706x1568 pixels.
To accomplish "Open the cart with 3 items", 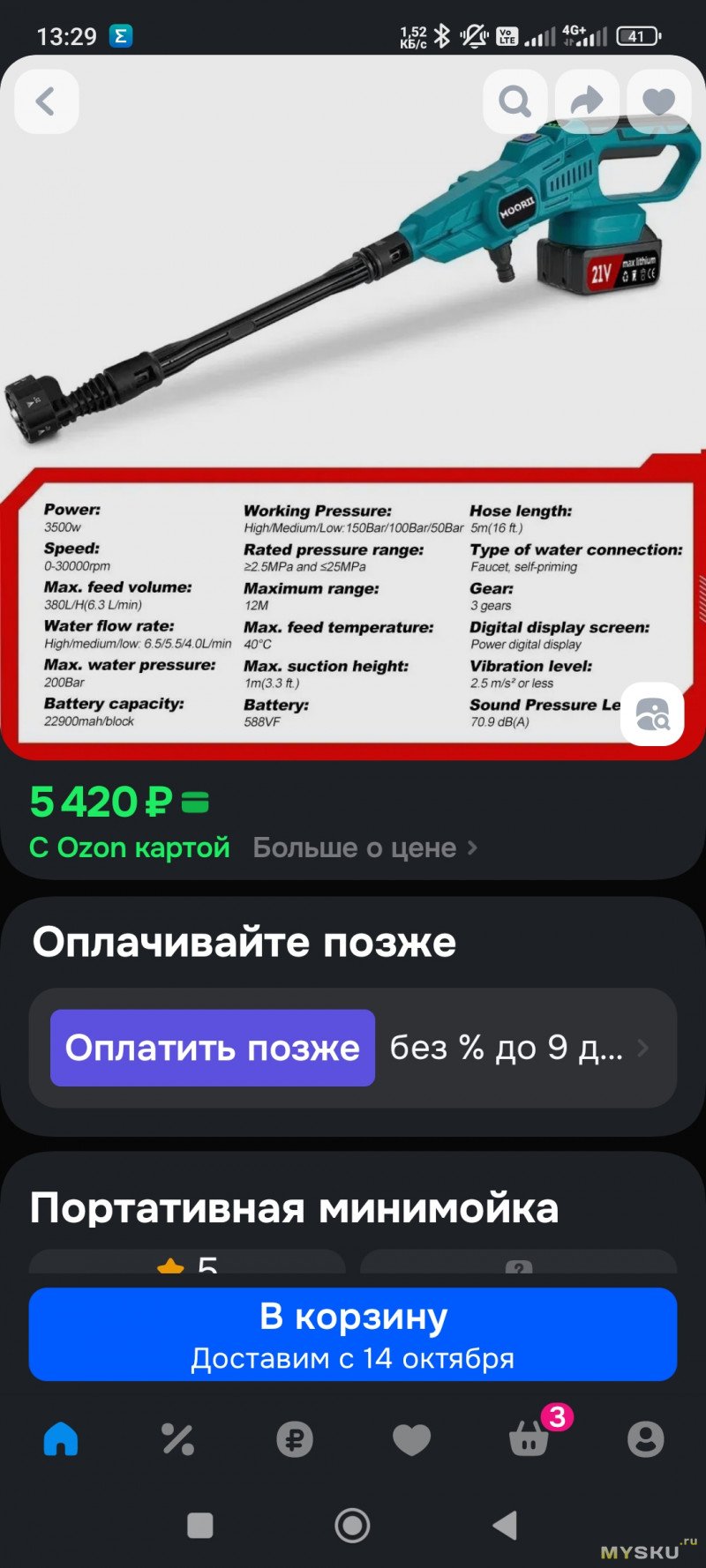I will (529, 1439).
